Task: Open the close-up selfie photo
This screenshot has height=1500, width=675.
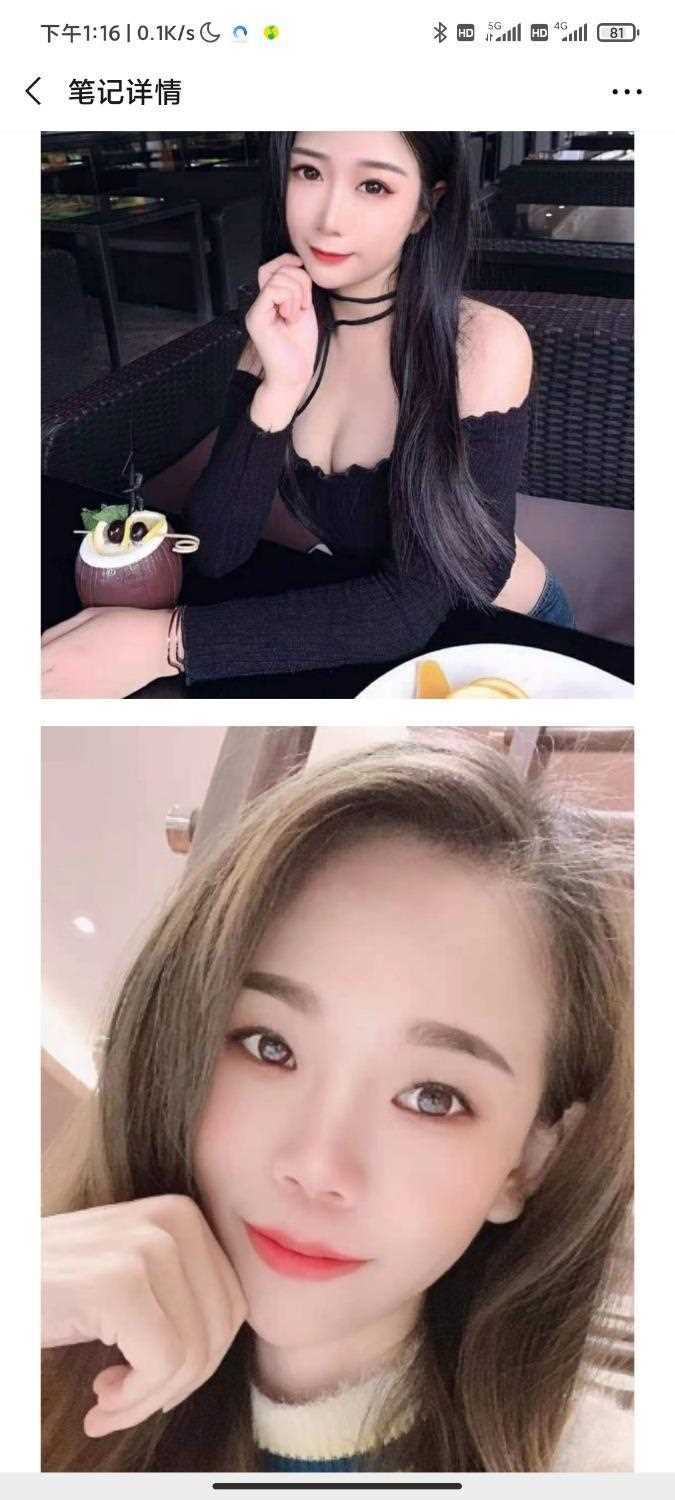Action: [337, 1098]
